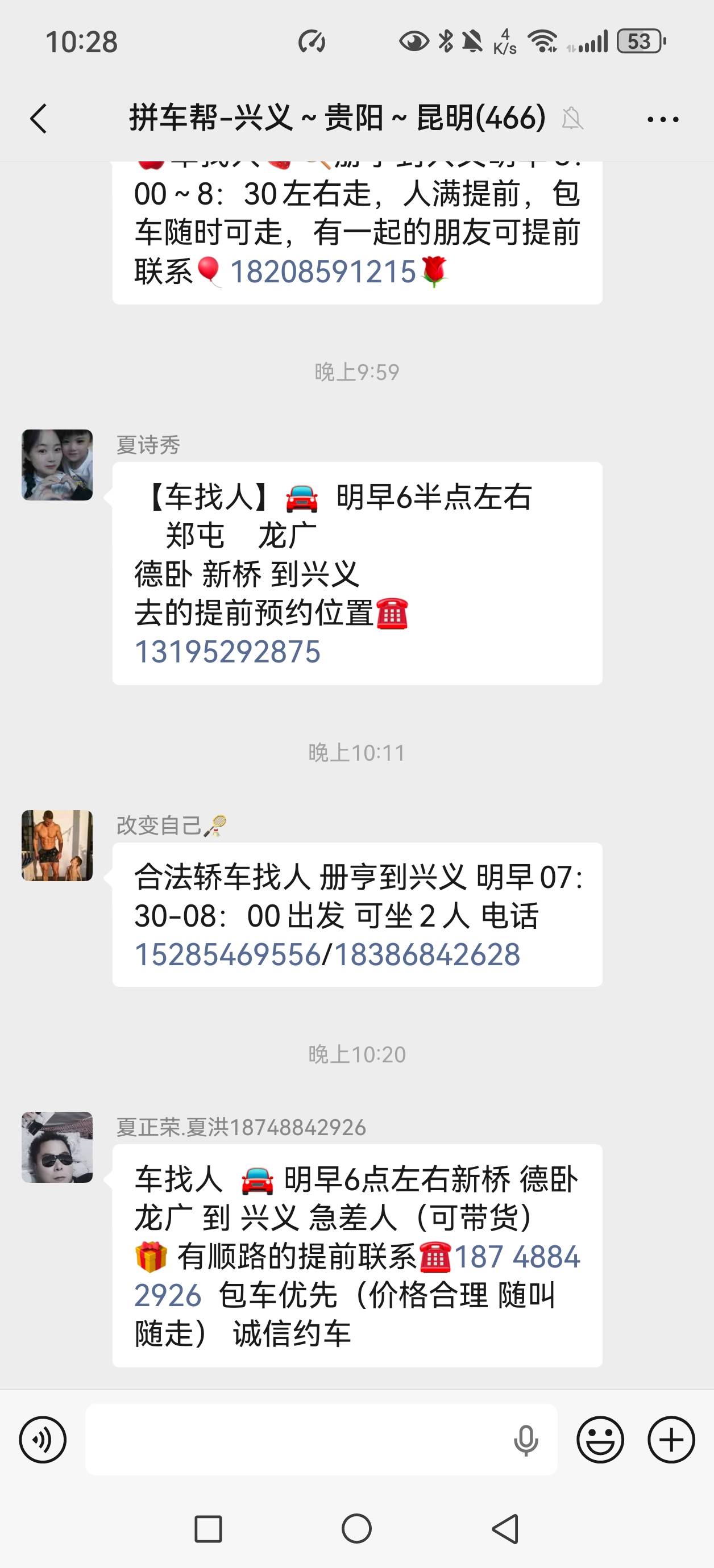The height and width of the screenshot is (1568, 714).
Task: Tap phone number 15285469556
Action: pyautogui.click(x=227, y=954)
